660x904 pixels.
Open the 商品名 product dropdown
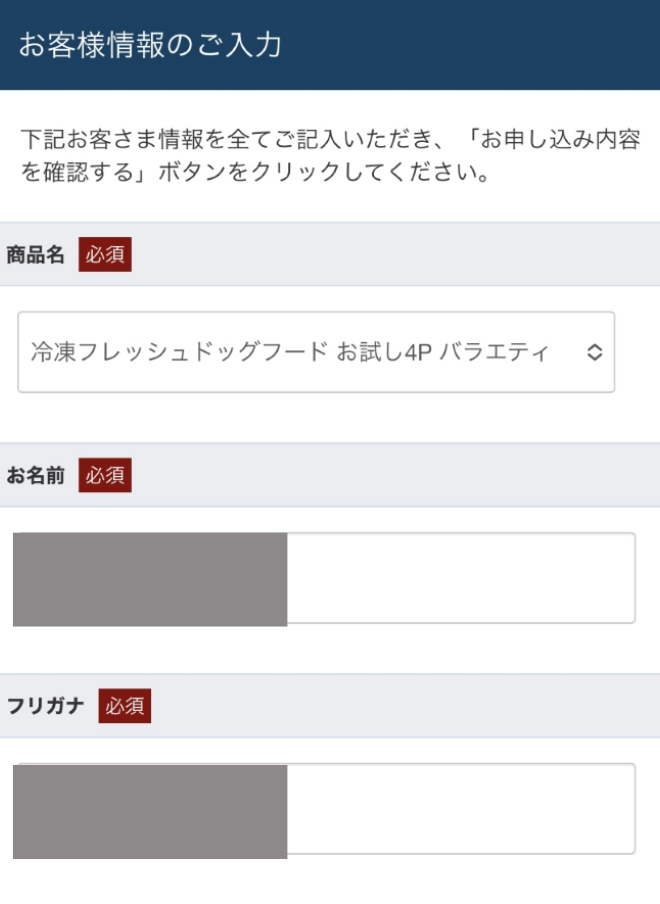(x=316, y=352)
